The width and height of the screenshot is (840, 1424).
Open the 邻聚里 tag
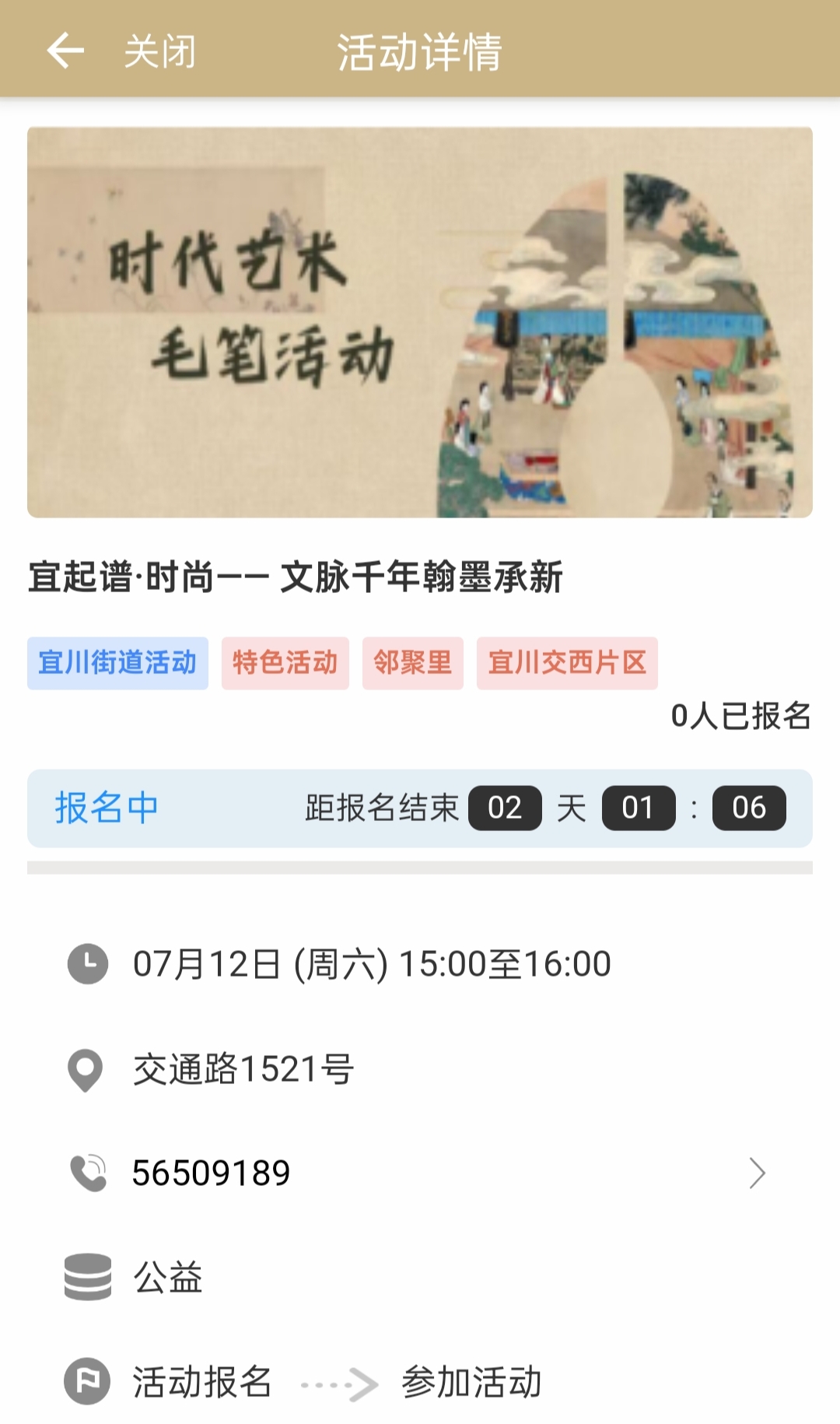click(x=412, y=663)
